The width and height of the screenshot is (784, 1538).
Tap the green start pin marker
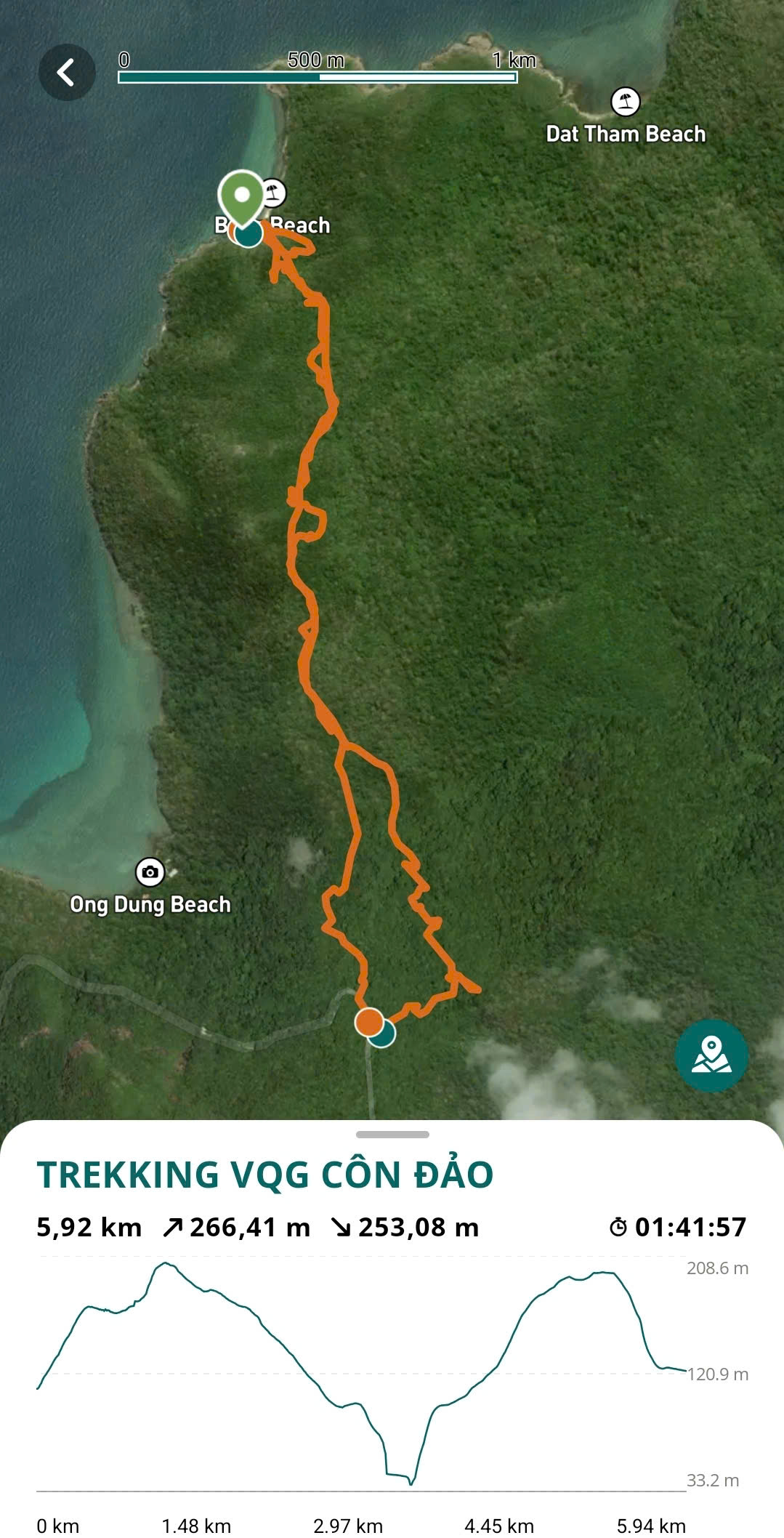[241, 195]
